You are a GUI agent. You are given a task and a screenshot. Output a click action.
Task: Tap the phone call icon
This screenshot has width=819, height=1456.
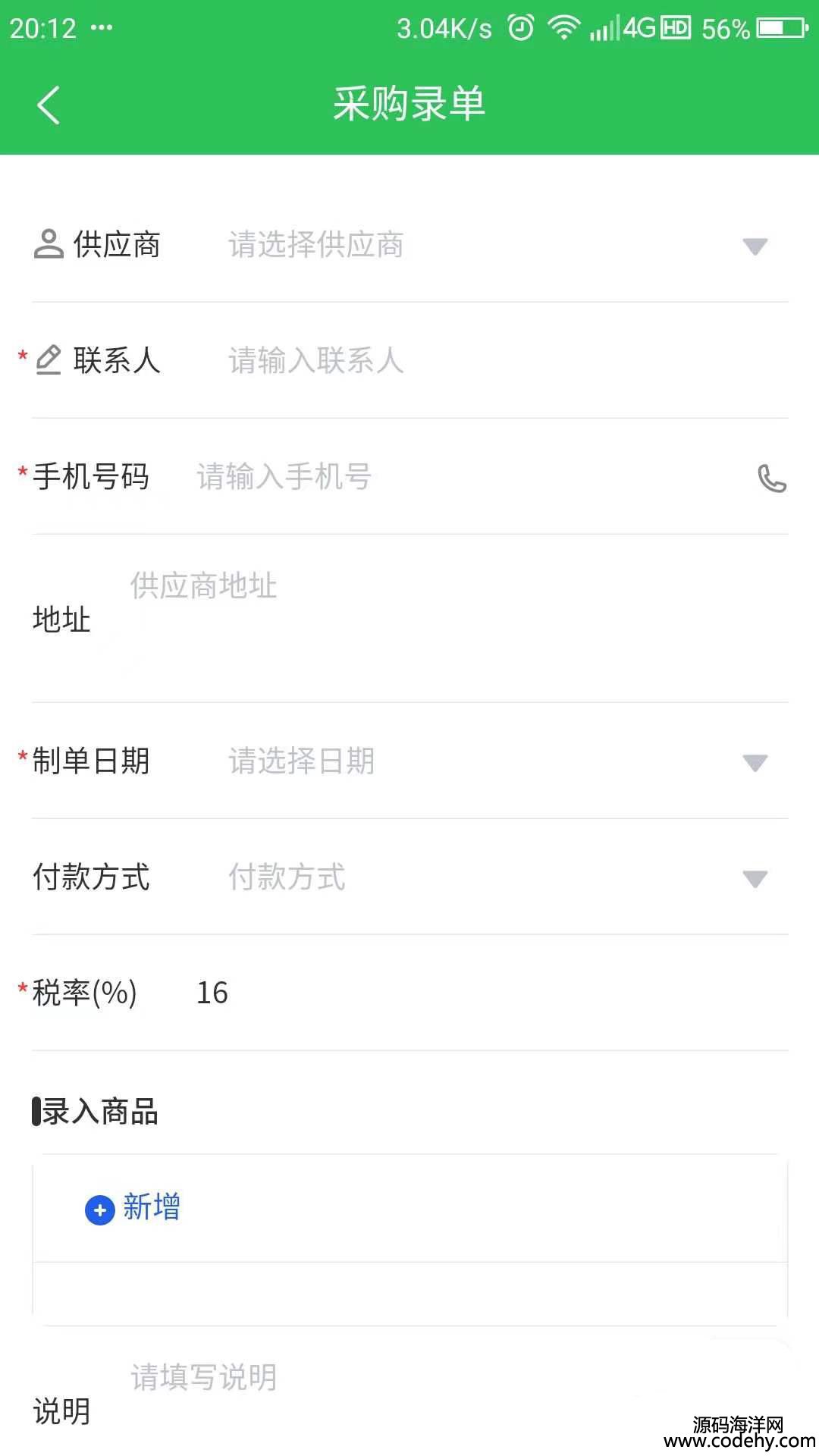[772, 479]
